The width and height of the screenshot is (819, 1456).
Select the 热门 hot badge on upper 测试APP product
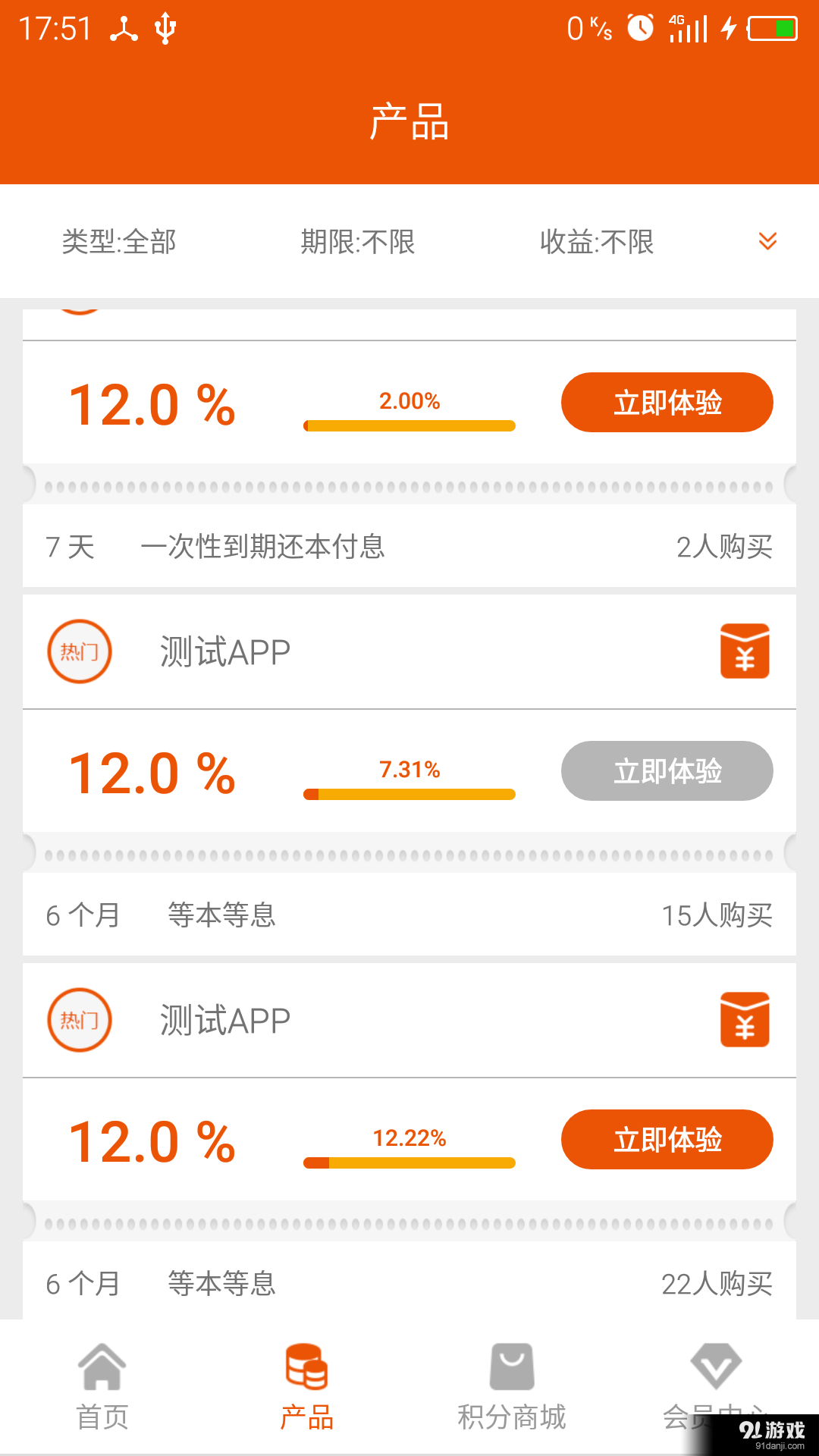[80, 651]
